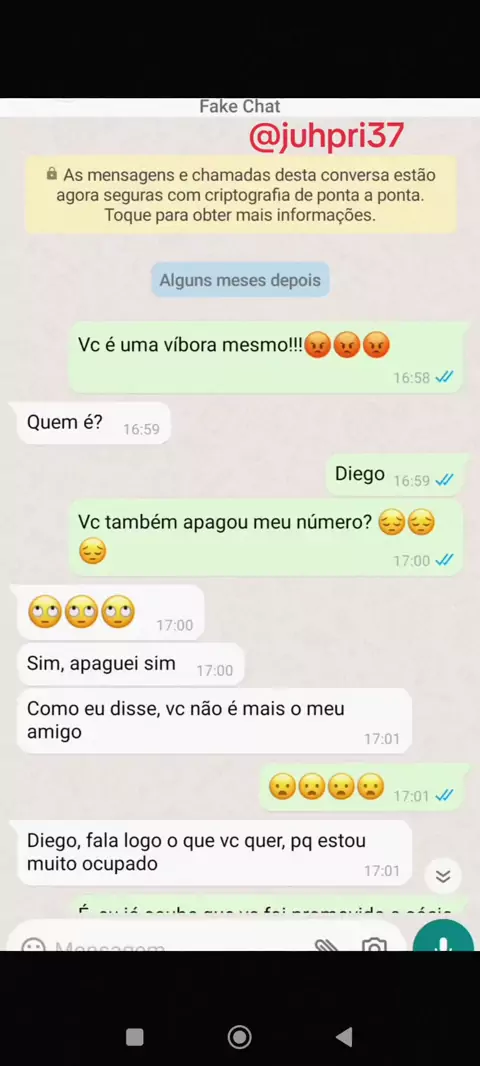Tap the encryption info banner for more information
The image size is (480, 1066).
(240, 196)
